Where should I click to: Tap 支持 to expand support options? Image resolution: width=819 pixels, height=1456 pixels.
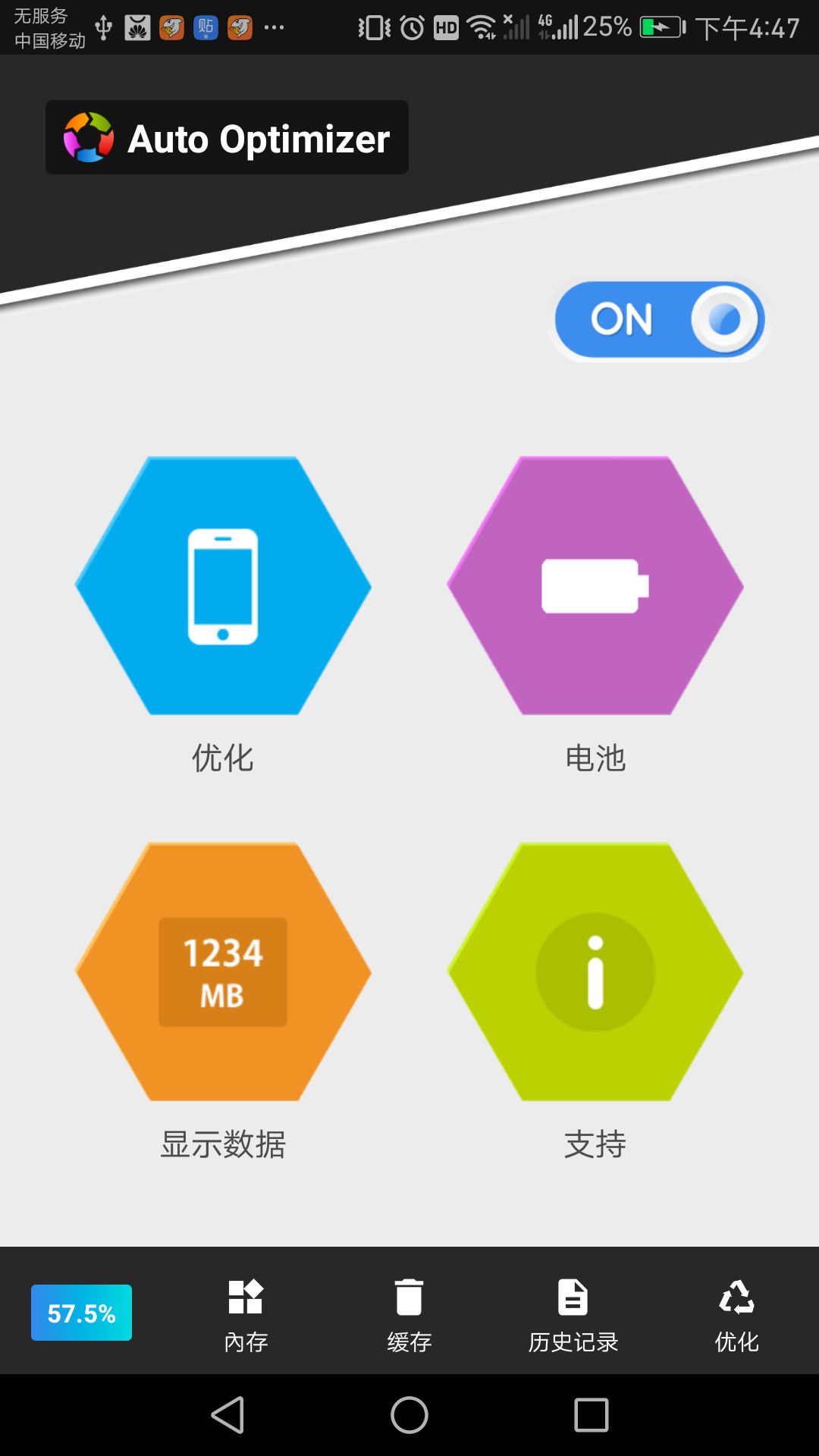pyautogui.click(x=596, y=1145)
